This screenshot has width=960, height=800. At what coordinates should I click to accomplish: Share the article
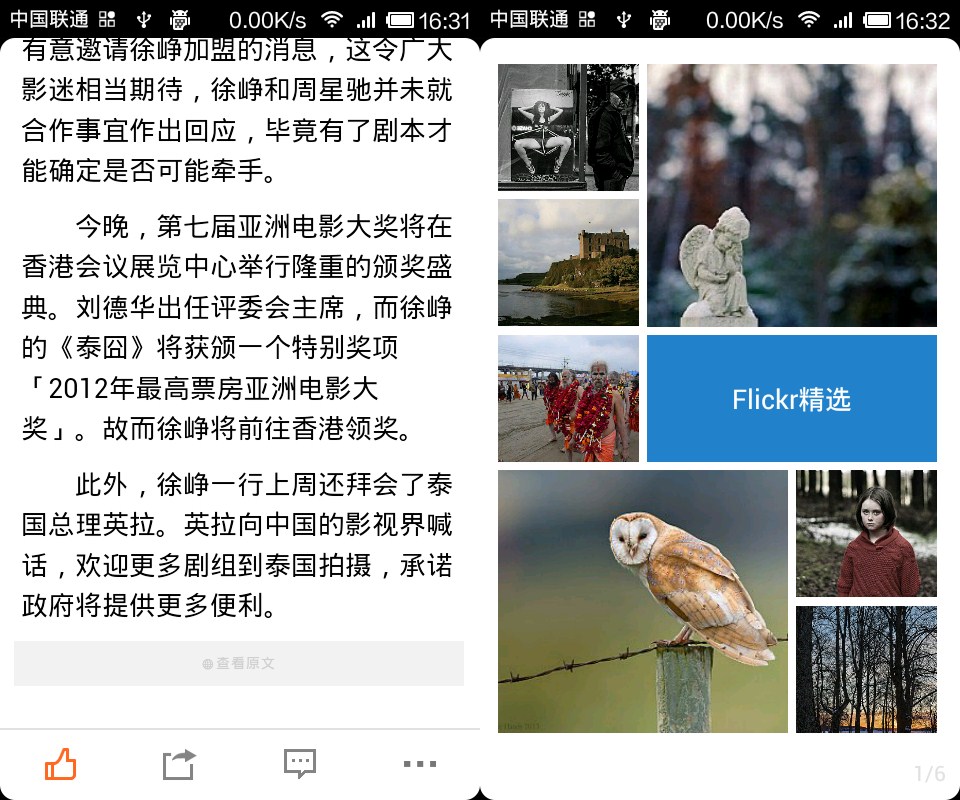[179, 765]
